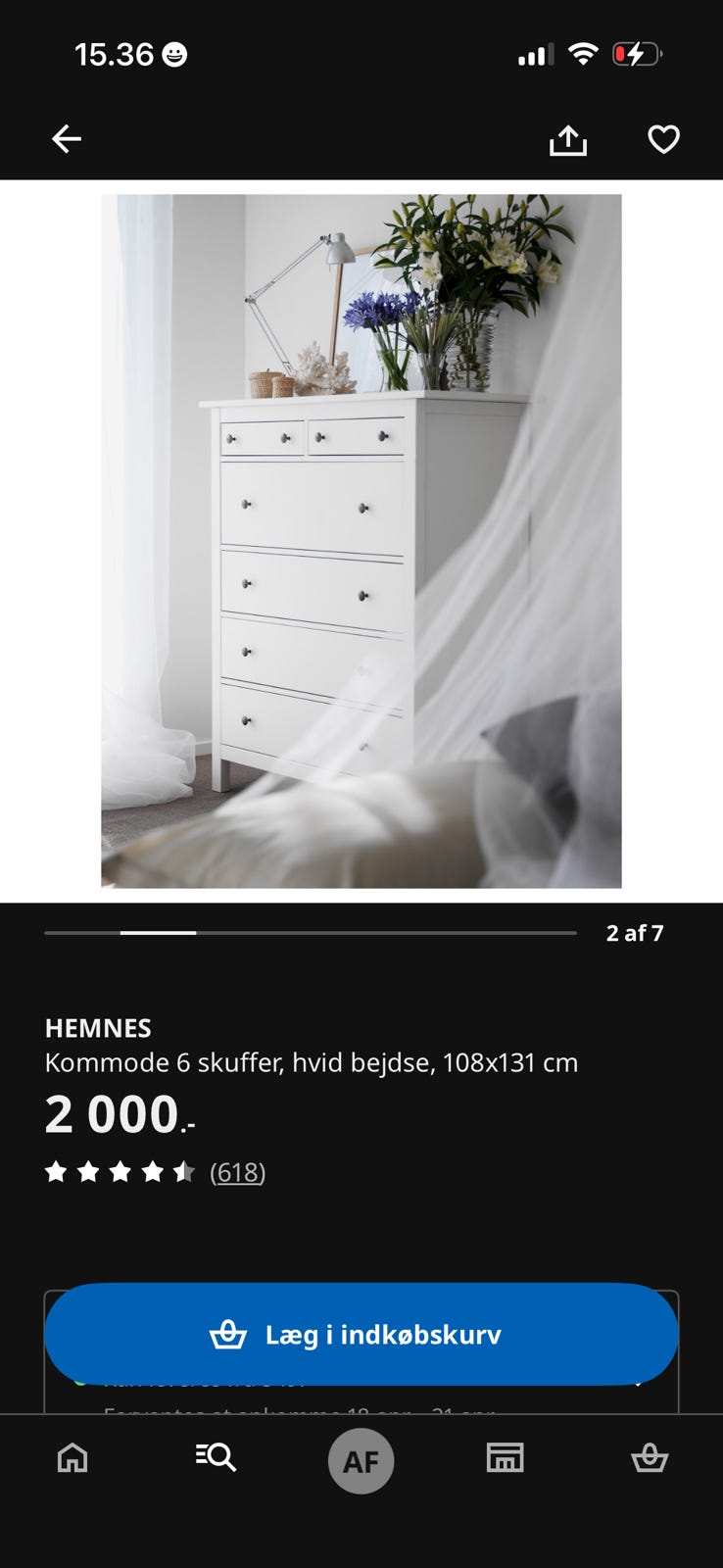
Task: Tap the Wi-Fi status bar icon
Action: (x=583, y=54)
